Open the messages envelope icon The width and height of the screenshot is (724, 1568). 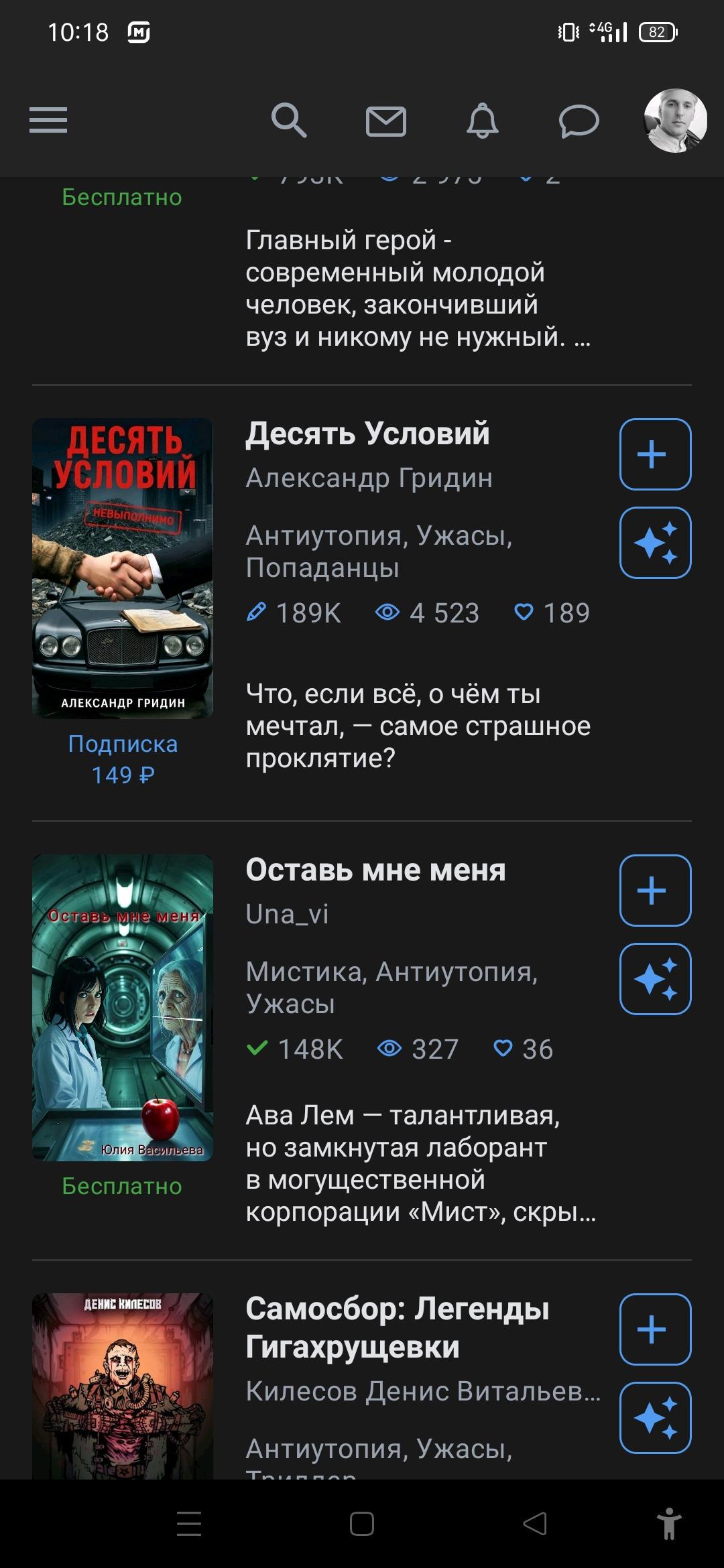click(x=386, y=121)
